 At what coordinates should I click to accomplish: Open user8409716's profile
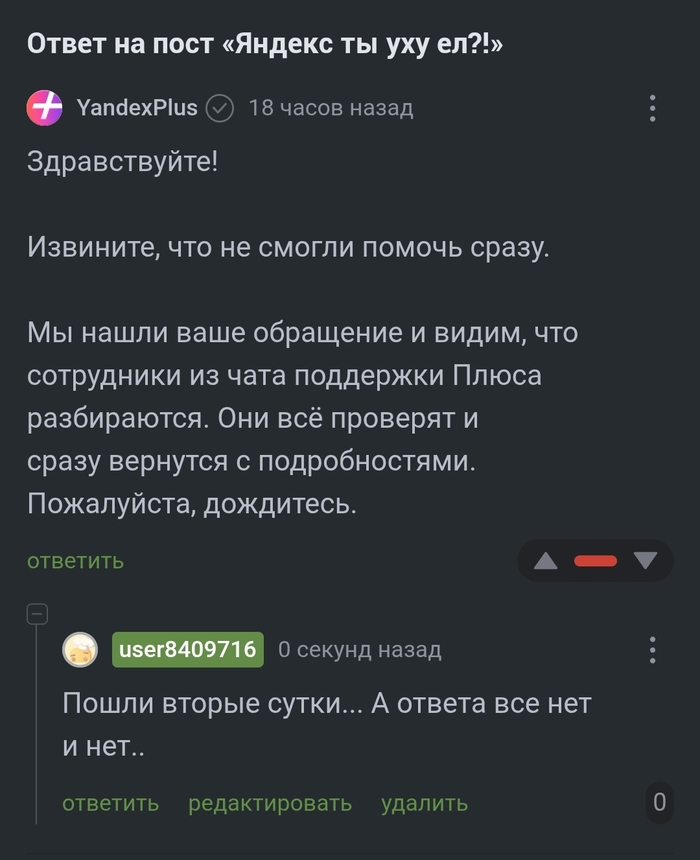pyautogui.click(x=188, y=649)
